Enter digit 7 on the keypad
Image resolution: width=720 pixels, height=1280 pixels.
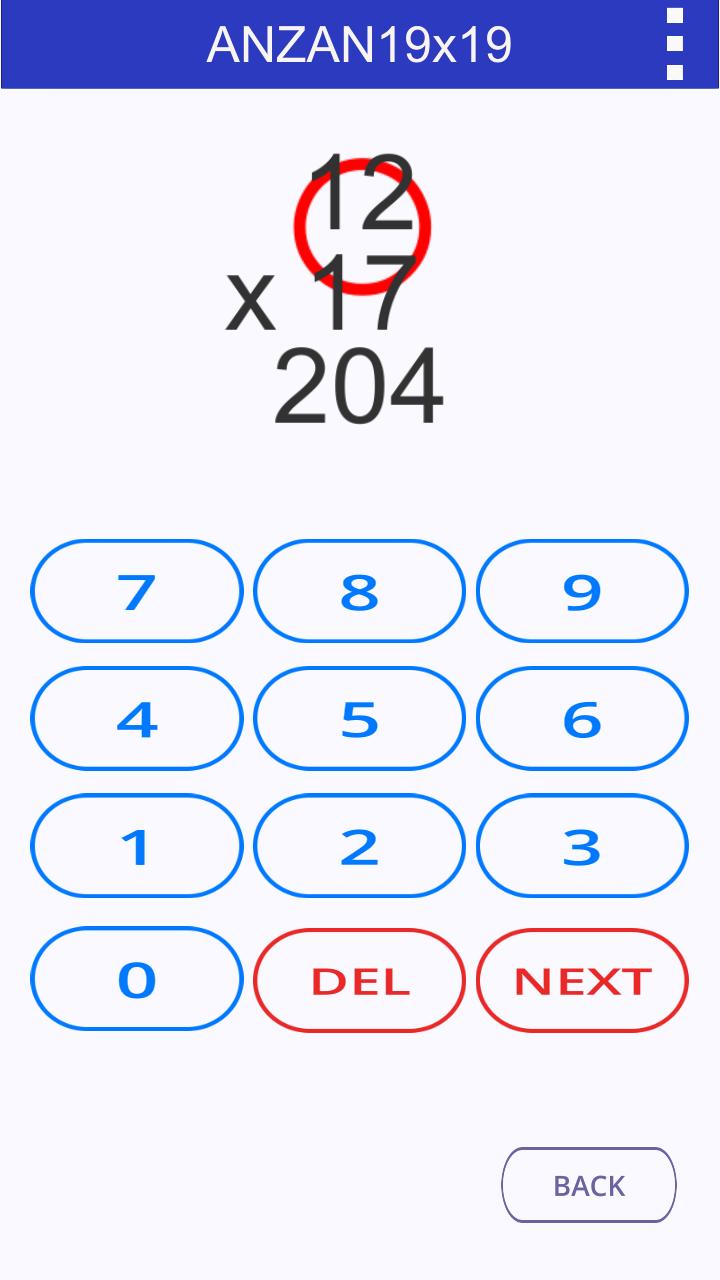pos(137,591)
